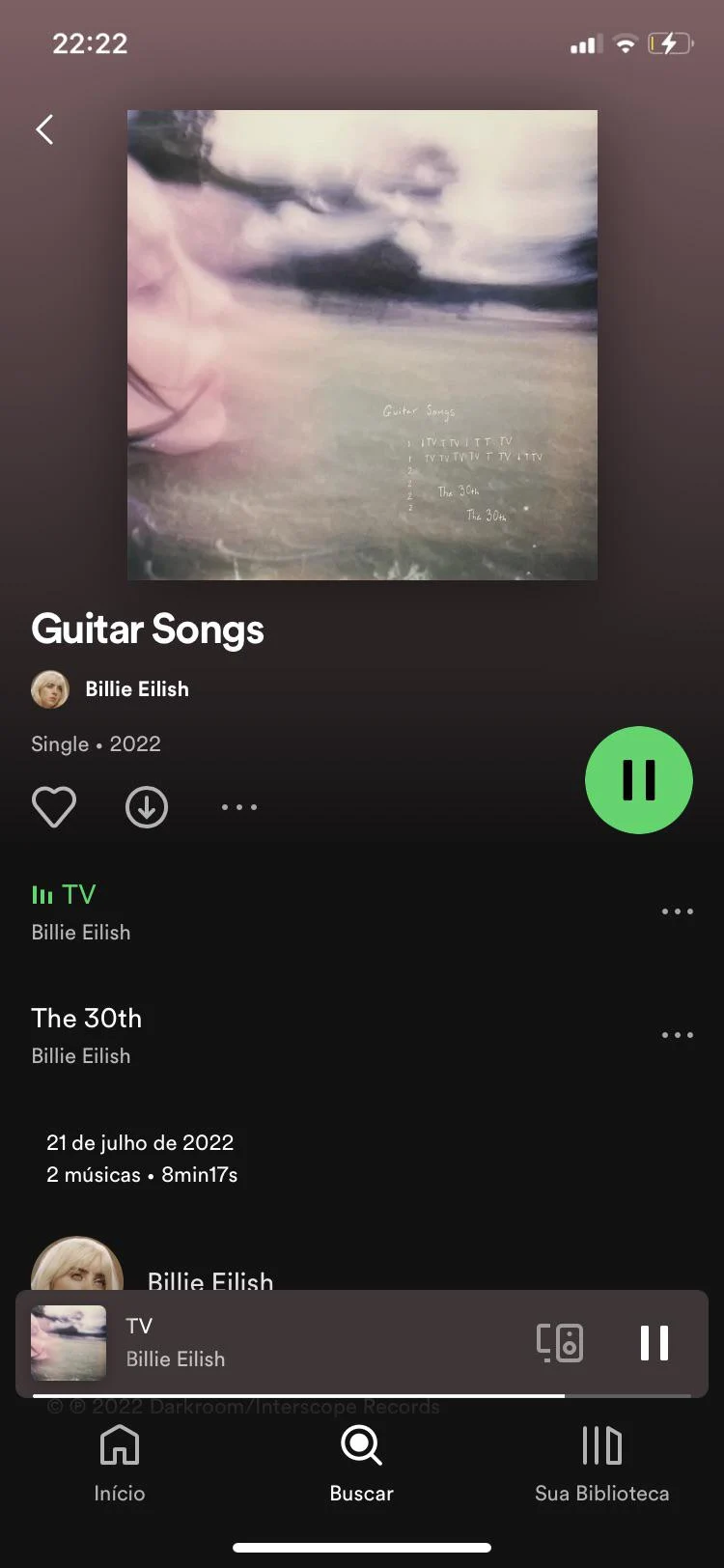Open options menu for The 30th
The image size is (724, 1568).
click(677, 1035)
